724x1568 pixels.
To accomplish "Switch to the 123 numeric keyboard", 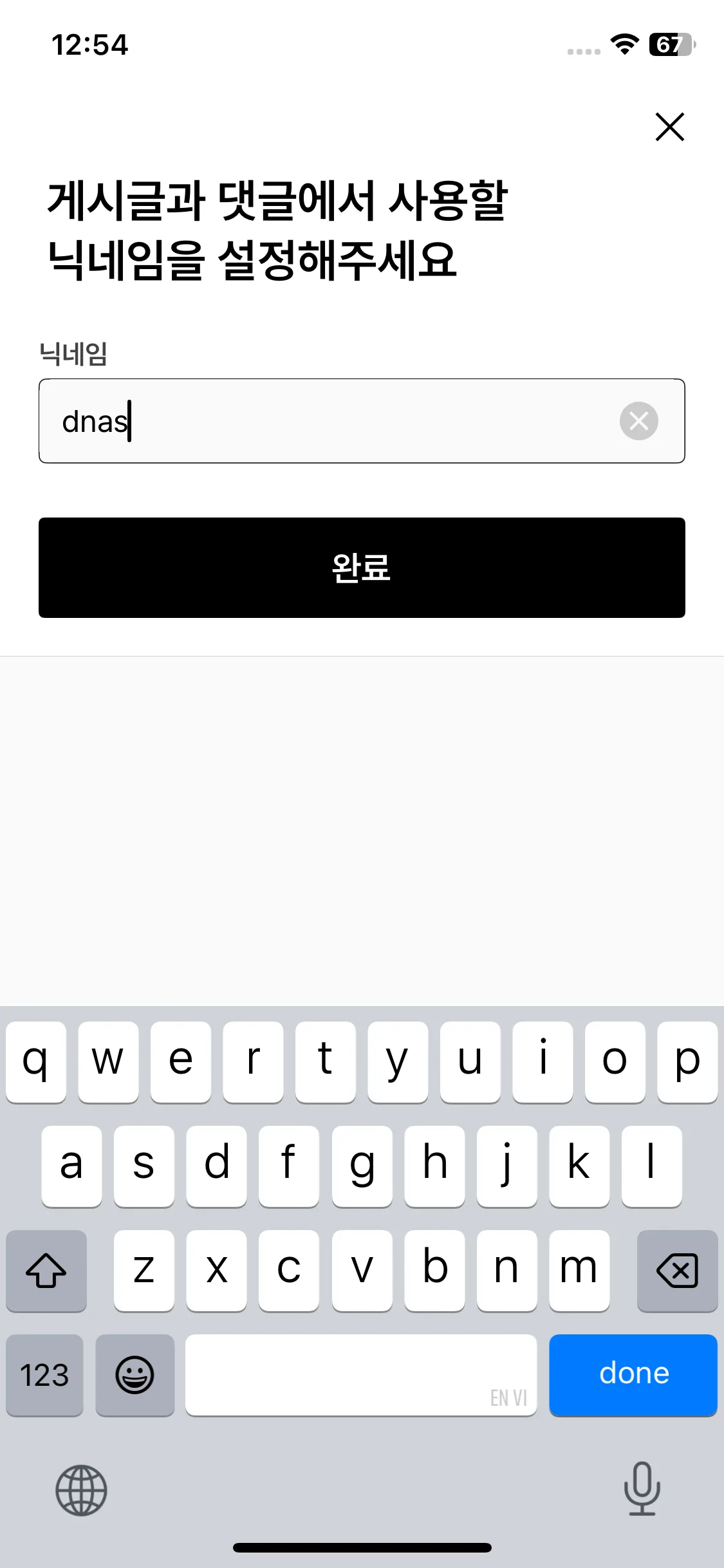I will pos(45,1375).
